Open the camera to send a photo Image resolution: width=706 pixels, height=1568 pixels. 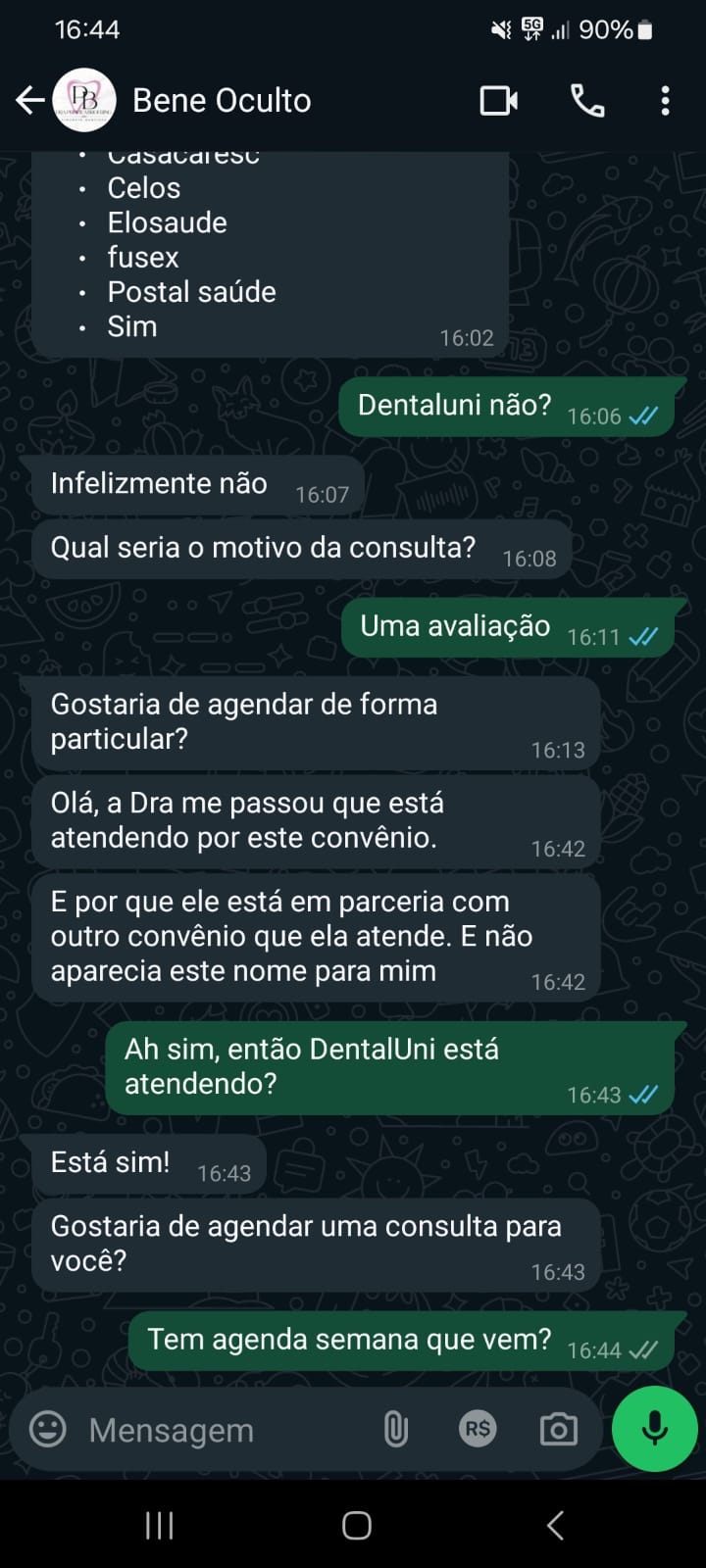(559, 1430)
